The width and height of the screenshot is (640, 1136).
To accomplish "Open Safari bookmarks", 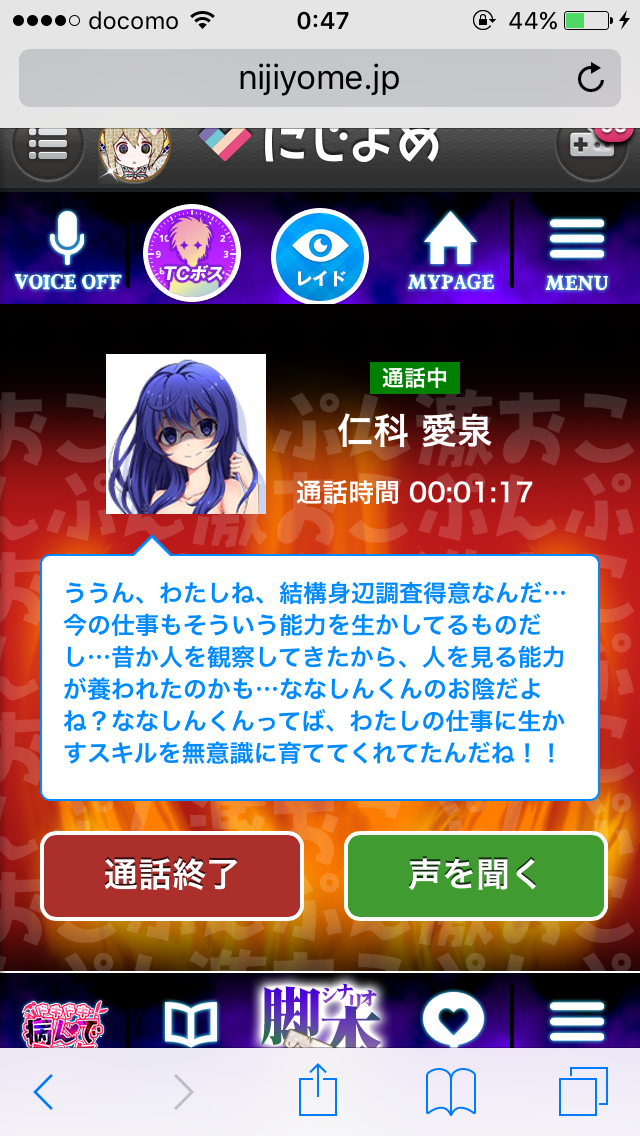I will [450, 1093].
